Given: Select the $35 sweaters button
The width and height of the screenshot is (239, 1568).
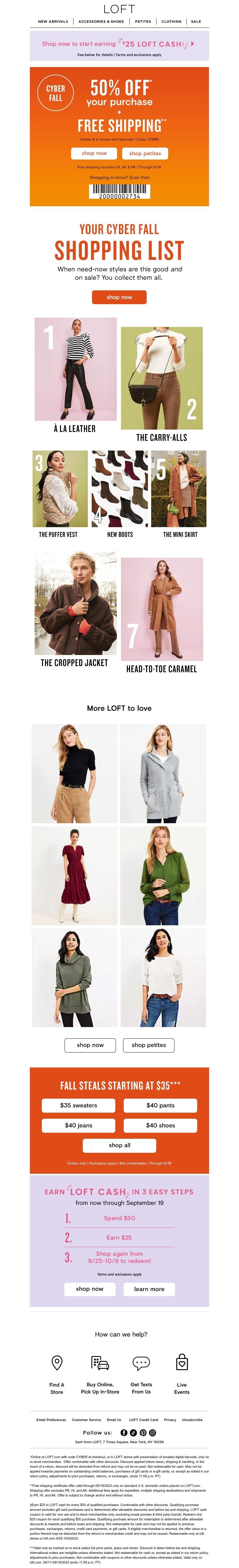Looking at the screenshot, I should pos(79,1106).
